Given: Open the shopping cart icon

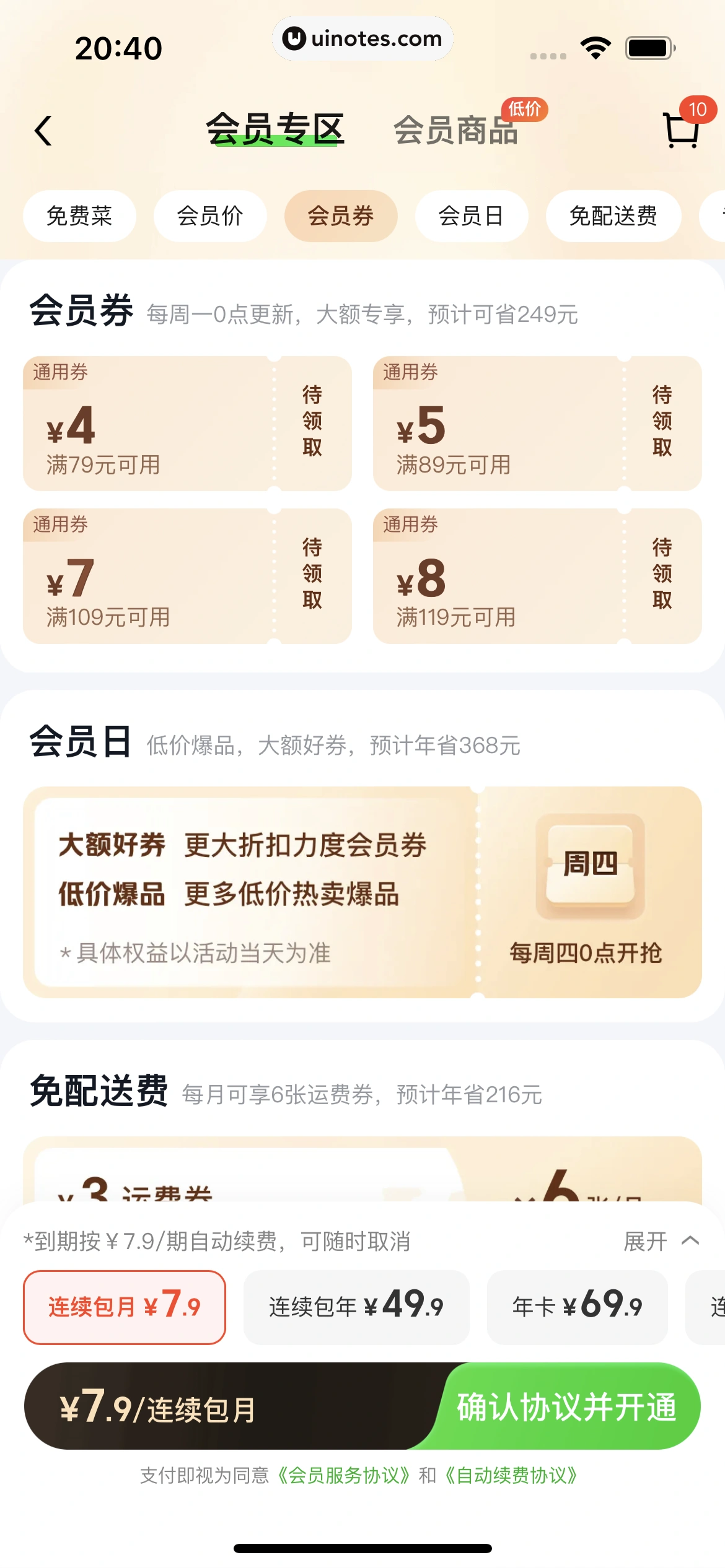Looking at the screenshot, I should click(682, 129).
